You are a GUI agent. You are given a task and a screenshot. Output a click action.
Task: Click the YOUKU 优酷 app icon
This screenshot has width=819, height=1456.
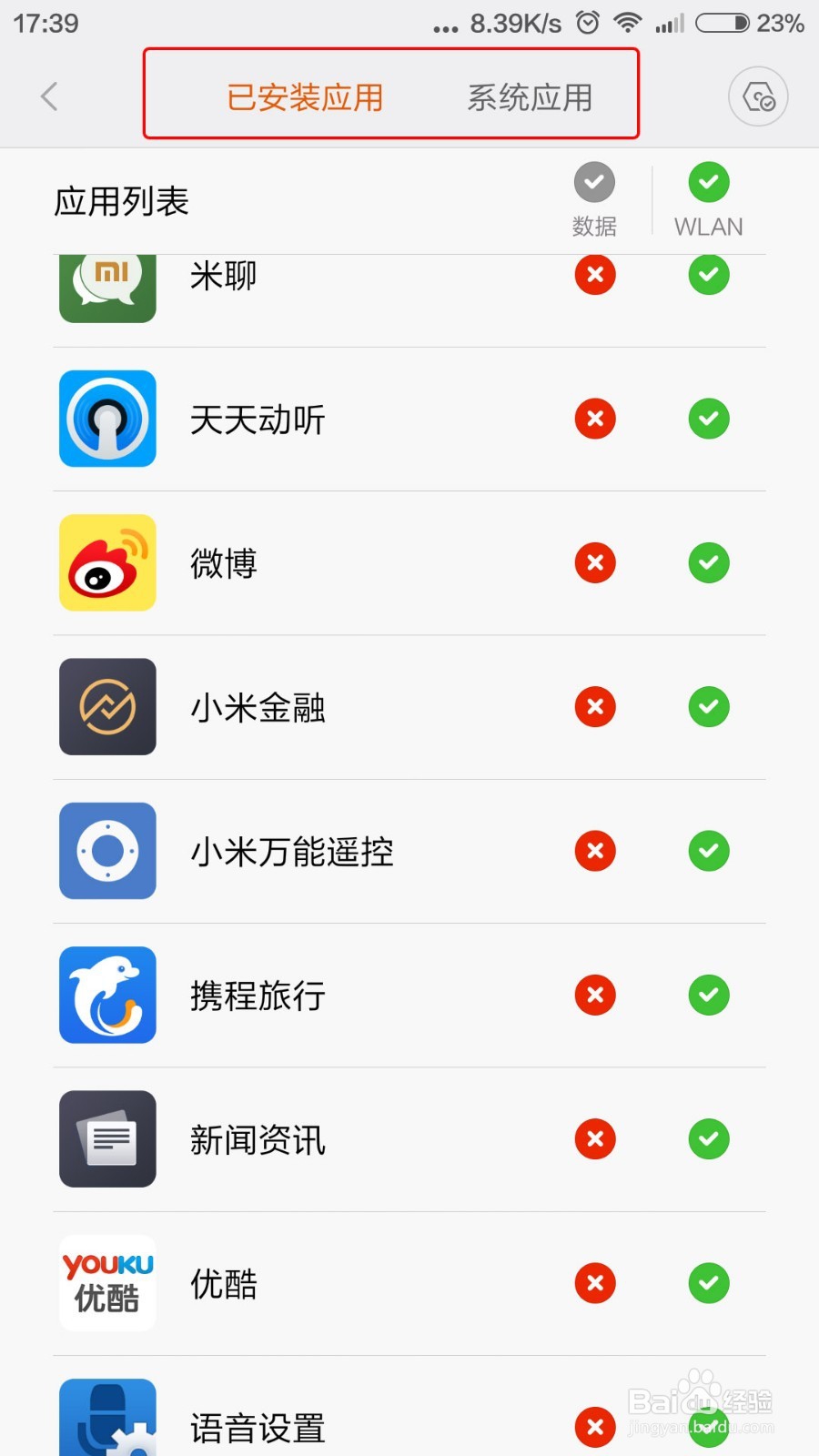point(106,1283)
